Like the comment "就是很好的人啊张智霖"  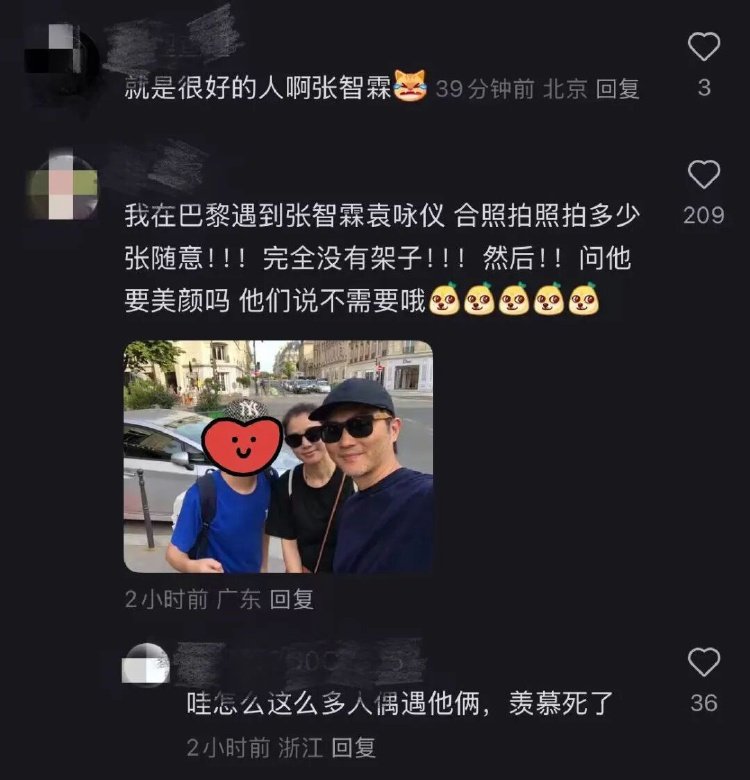click(x=704, y=47)
